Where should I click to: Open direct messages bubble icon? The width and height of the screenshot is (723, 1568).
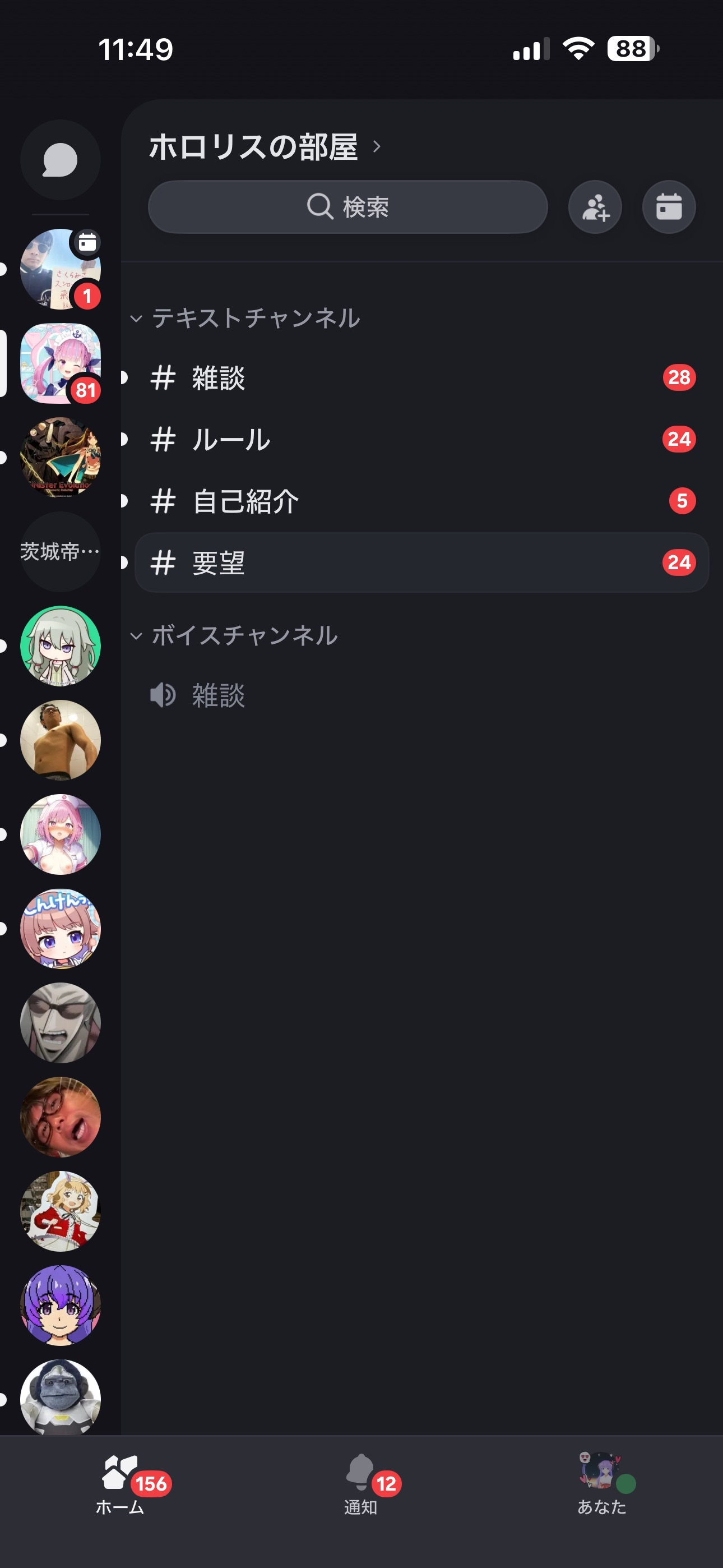click(61, 160)
